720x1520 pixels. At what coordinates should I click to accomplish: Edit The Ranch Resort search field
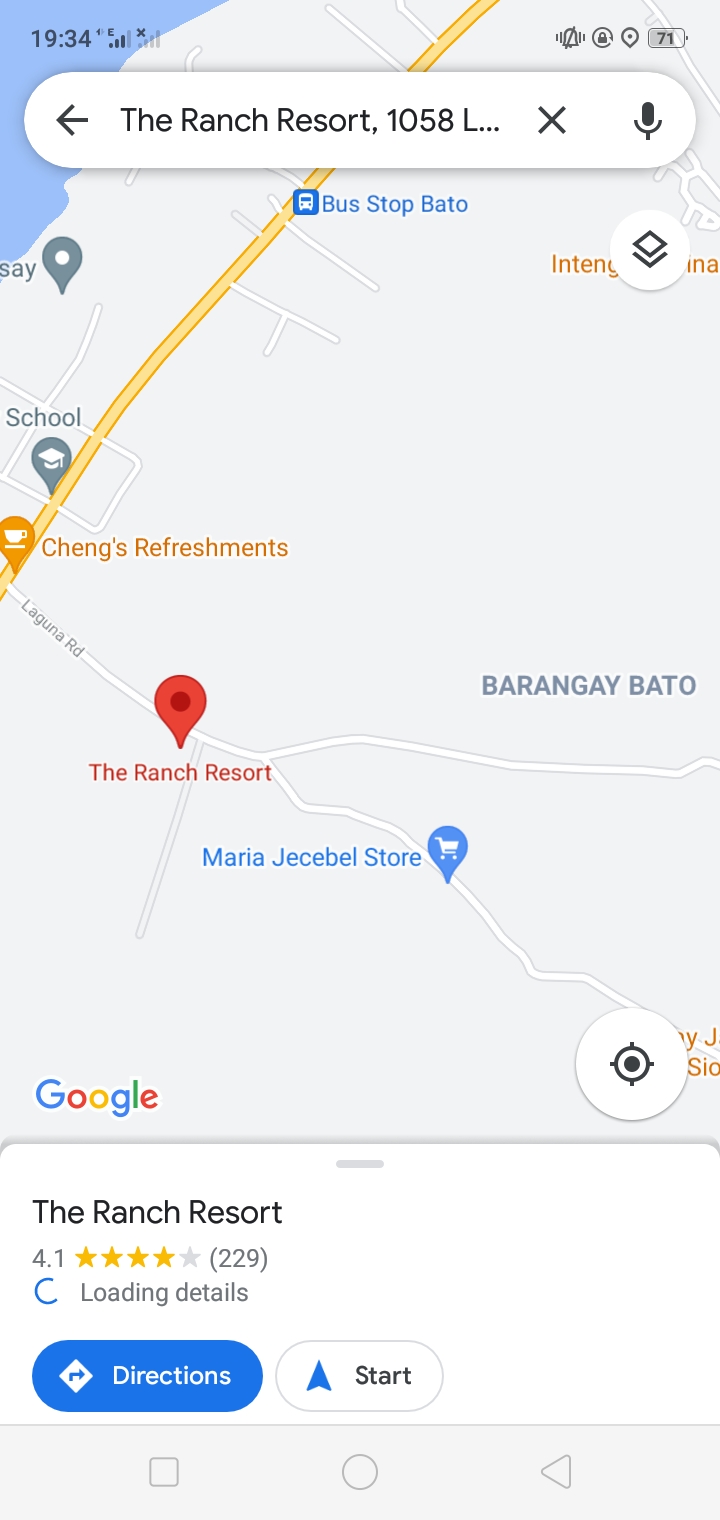(x=310, y=121)
